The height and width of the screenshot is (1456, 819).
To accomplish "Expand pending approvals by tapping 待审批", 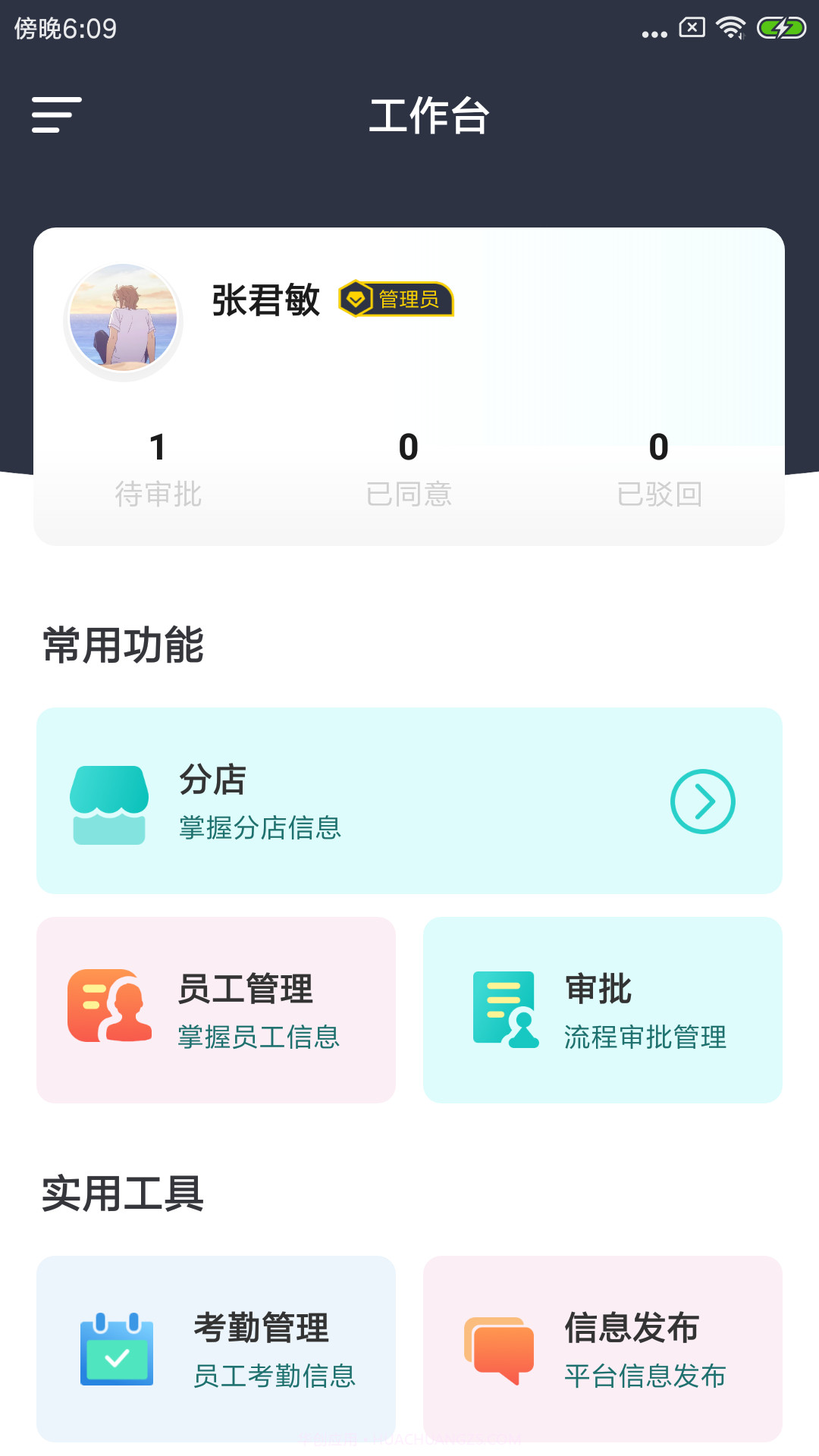I will (x=156, y=470).
